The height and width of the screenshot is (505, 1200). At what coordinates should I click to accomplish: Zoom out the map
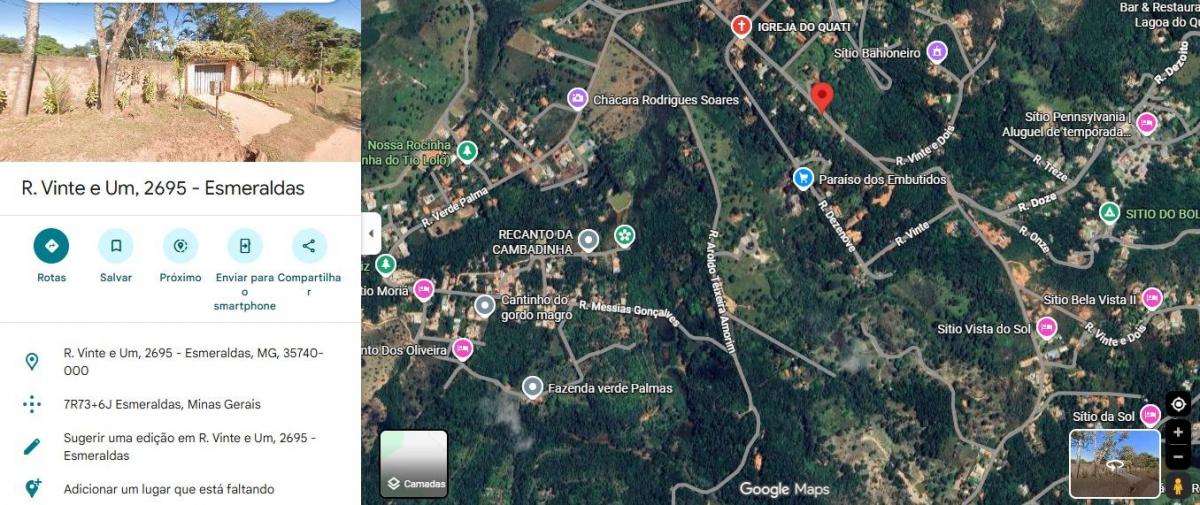[x=1178, y=456]
